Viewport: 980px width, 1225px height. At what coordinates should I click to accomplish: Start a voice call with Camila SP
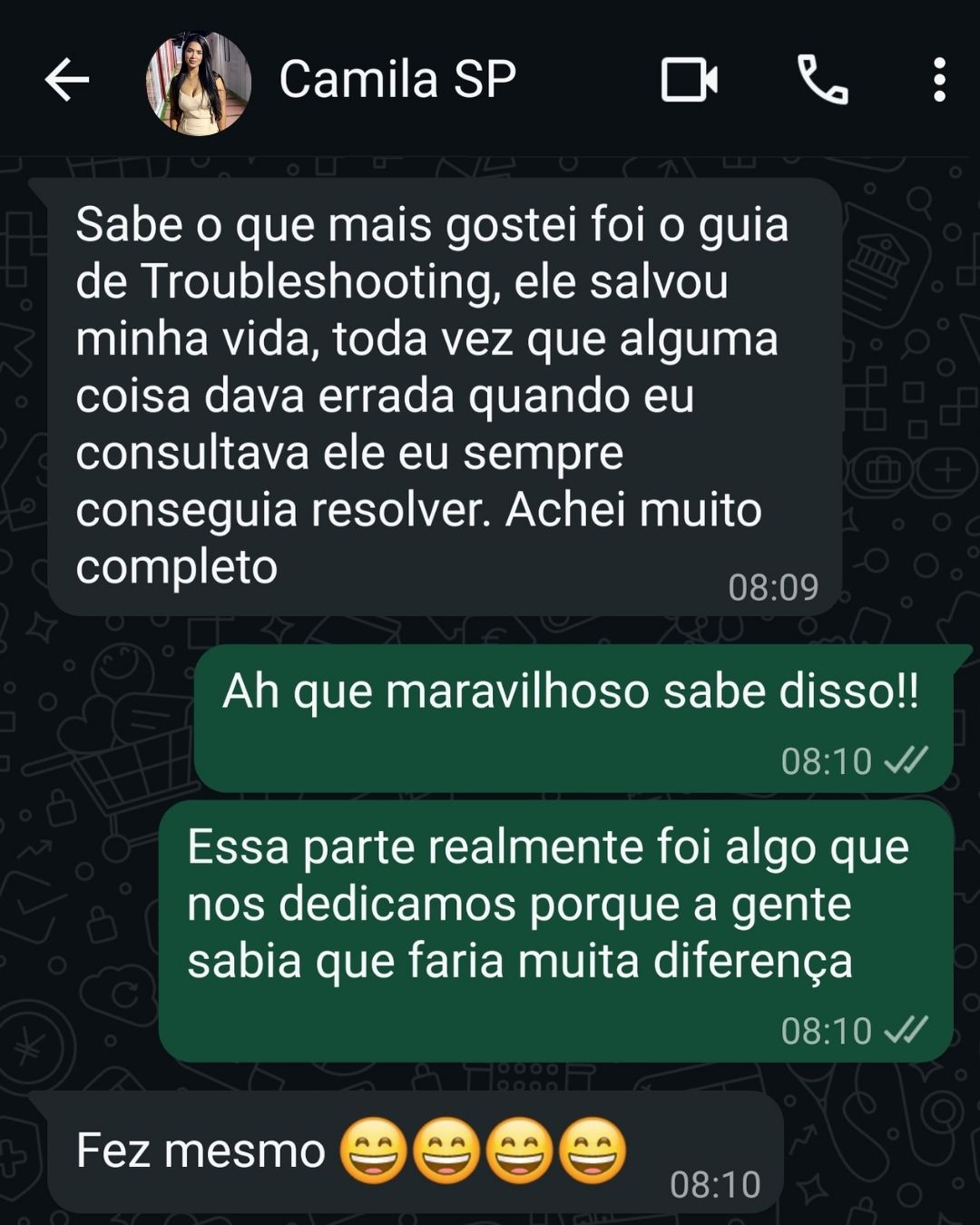point(822,80)
